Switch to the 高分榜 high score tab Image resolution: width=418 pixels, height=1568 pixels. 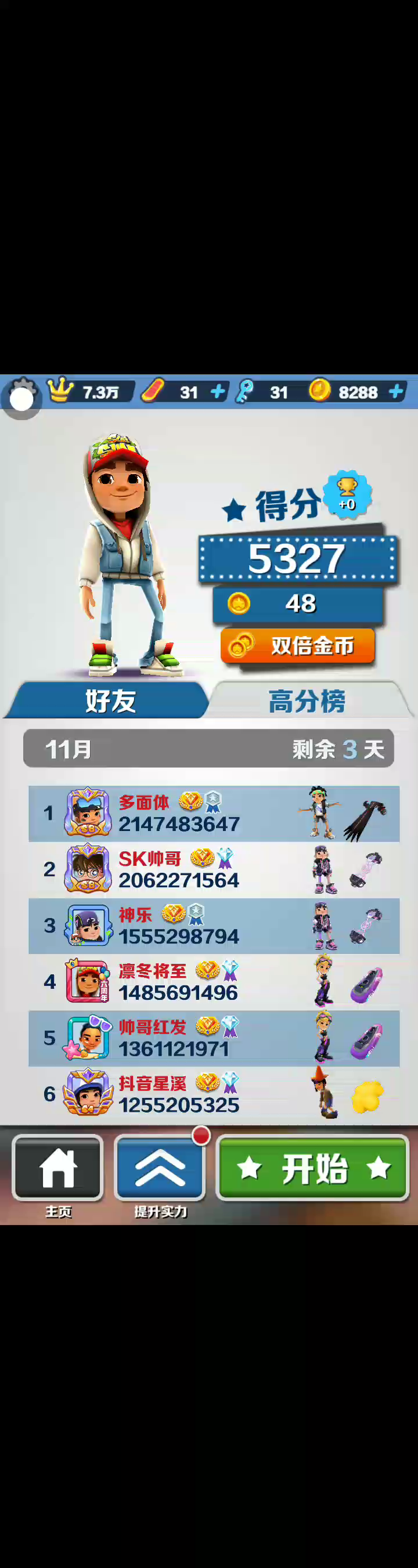click(307, 701)
